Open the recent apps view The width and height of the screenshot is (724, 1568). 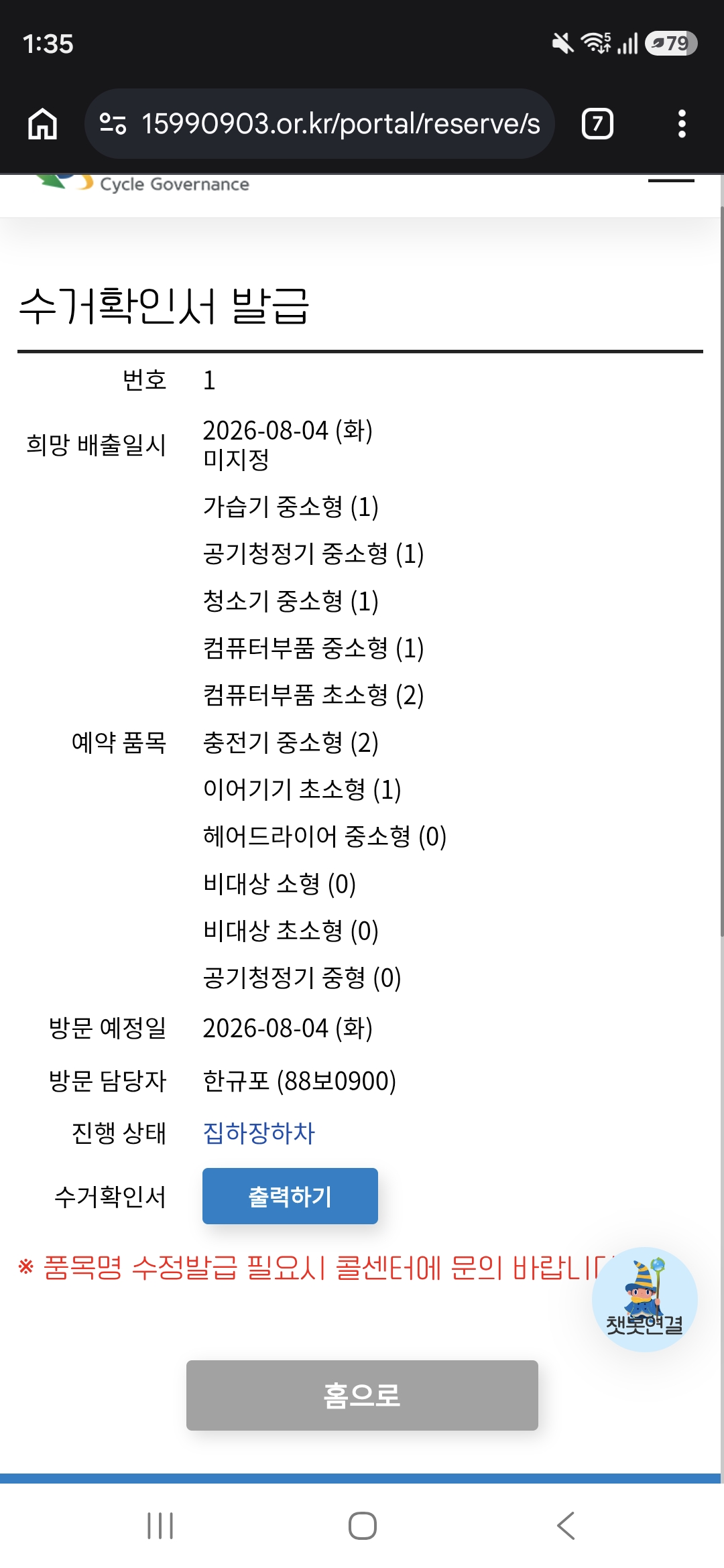click(160, 1526)
